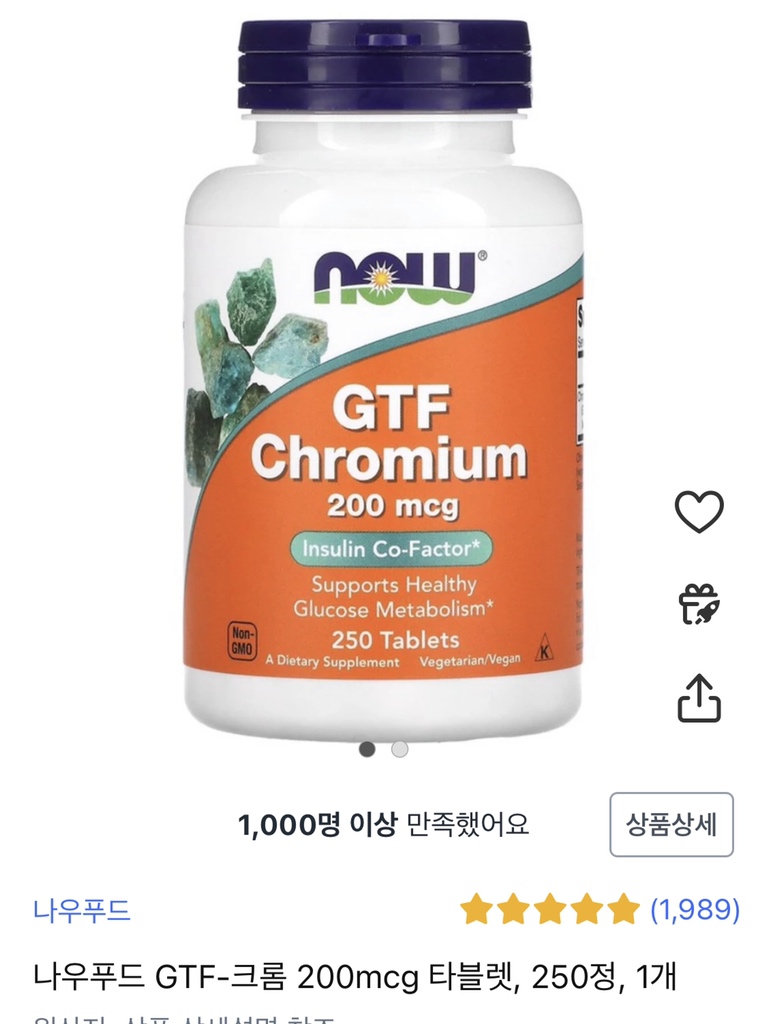Enlarge the GTF Chromium product image

pyautogui.click(x=383, y=380)
